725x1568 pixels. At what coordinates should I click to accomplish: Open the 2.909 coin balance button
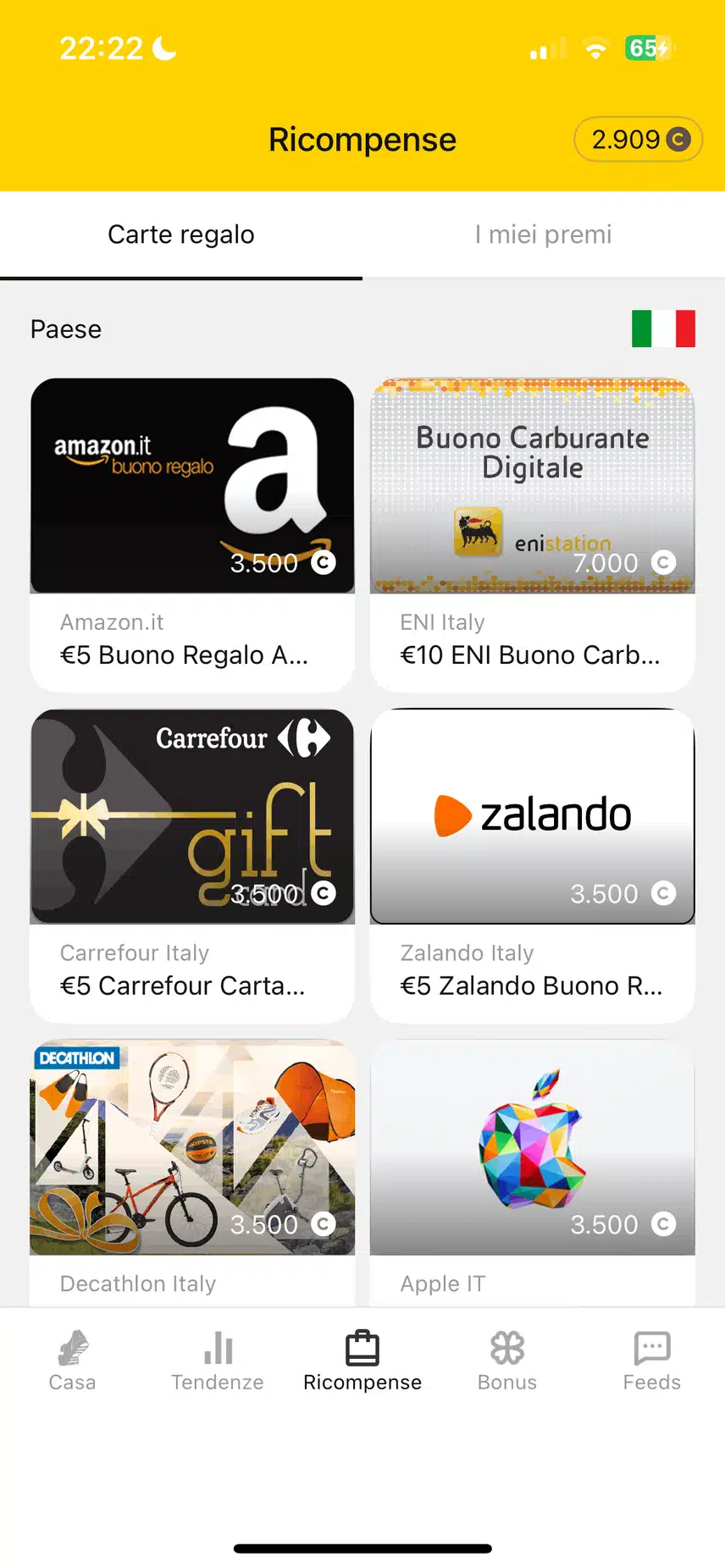(x=639, y=140)
